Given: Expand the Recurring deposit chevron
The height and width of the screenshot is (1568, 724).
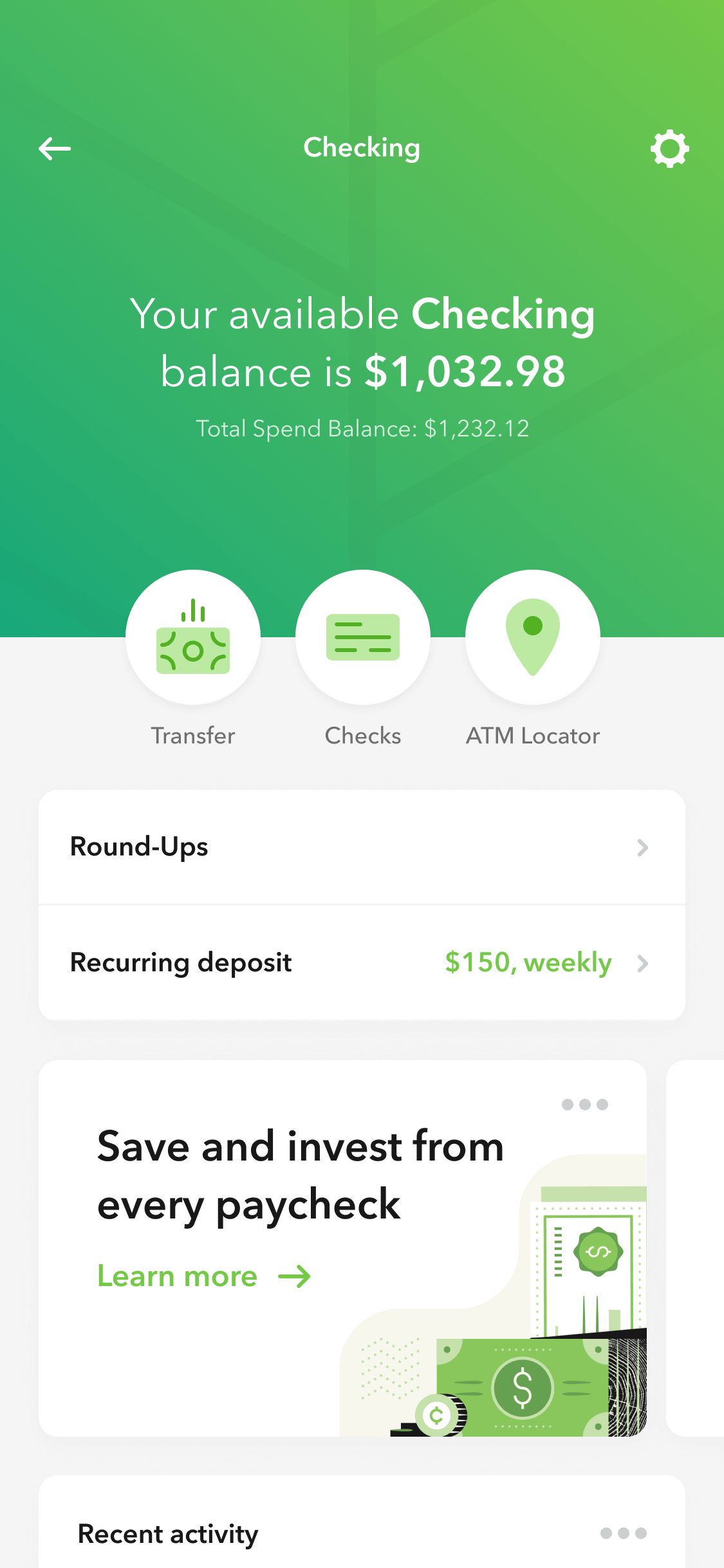Looking at the screenshot, I should 644,964.
